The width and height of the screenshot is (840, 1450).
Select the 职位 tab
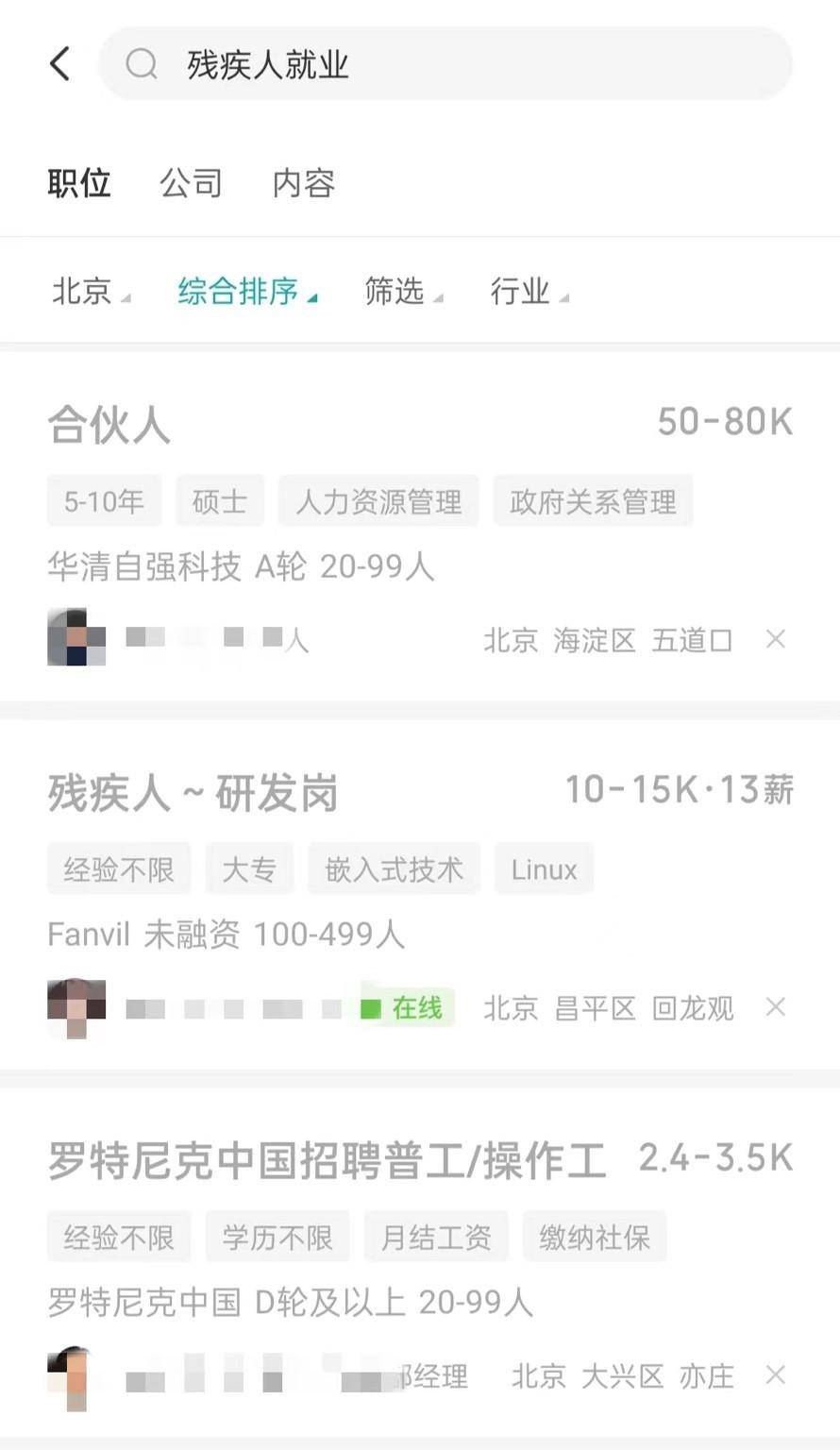point(79,183)
